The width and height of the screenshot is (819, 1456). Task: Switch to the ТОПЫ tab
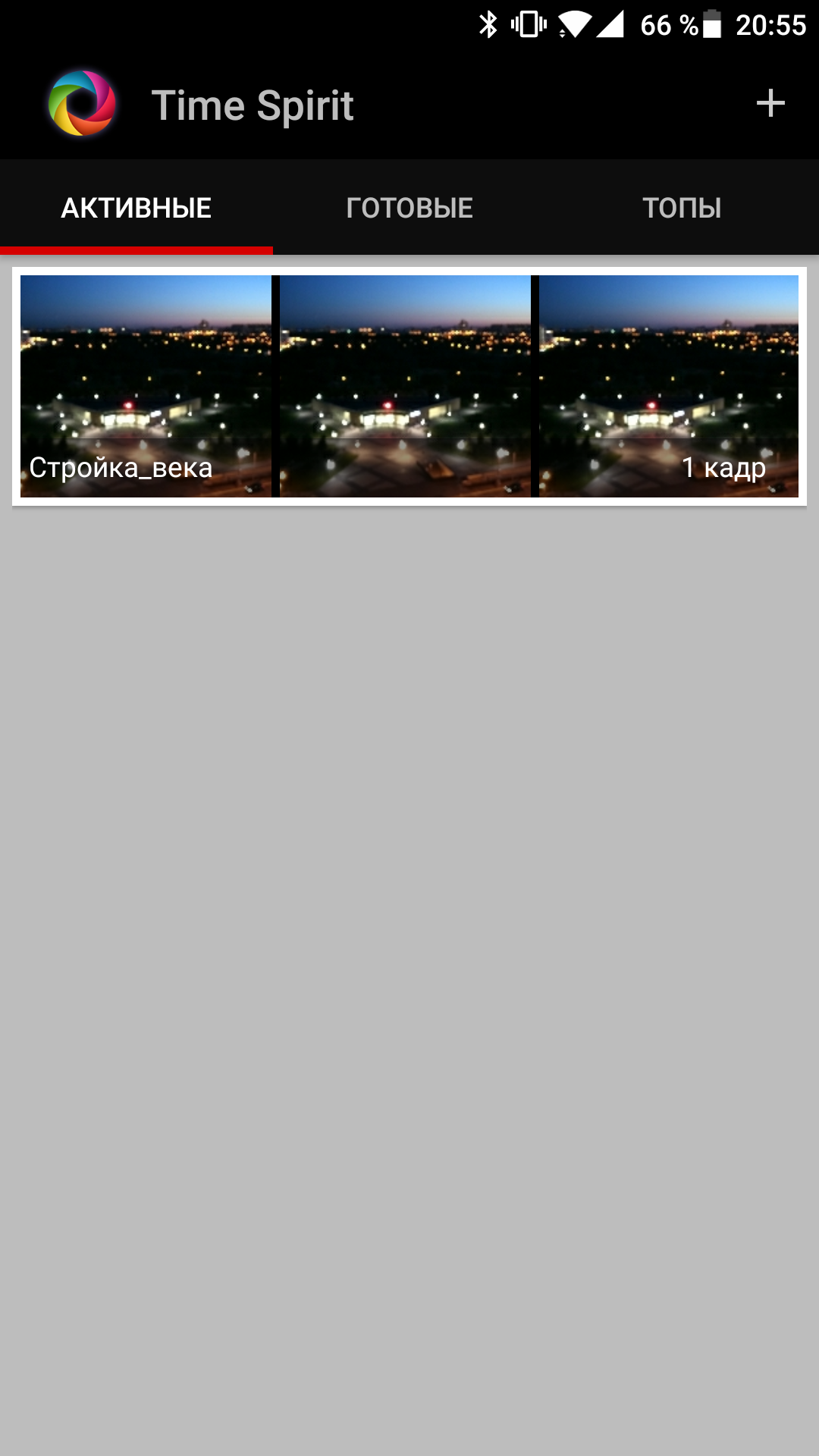[682, 208]
